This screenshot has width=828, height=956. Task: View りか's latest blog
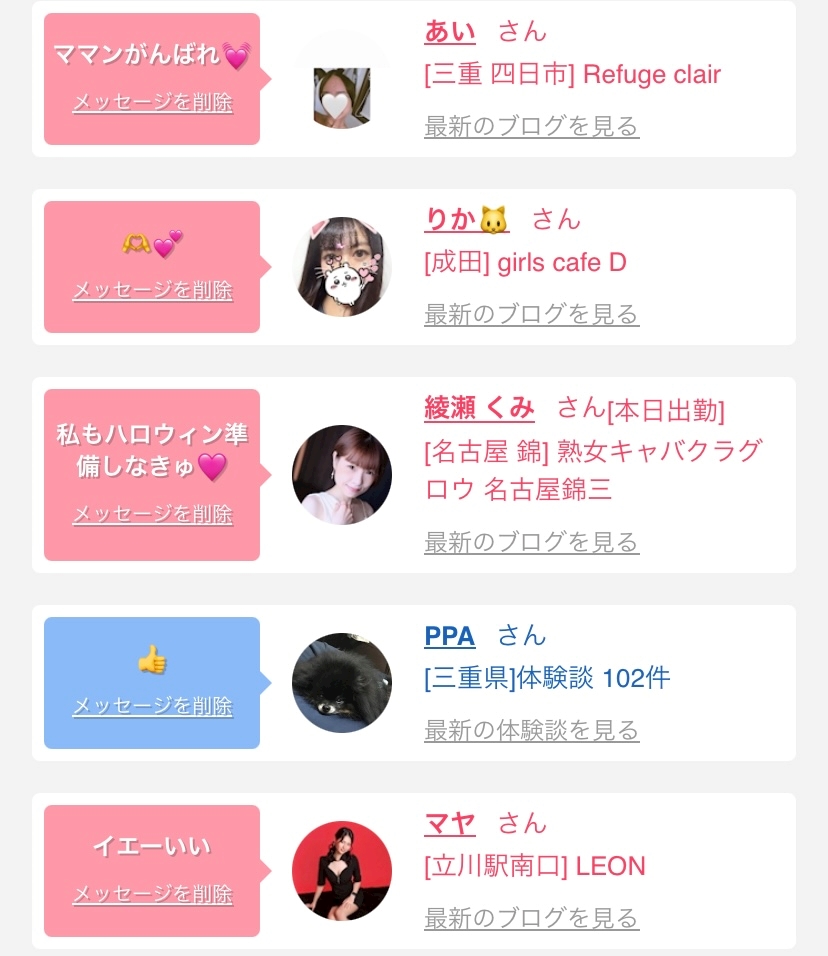[x=532, y=314]
